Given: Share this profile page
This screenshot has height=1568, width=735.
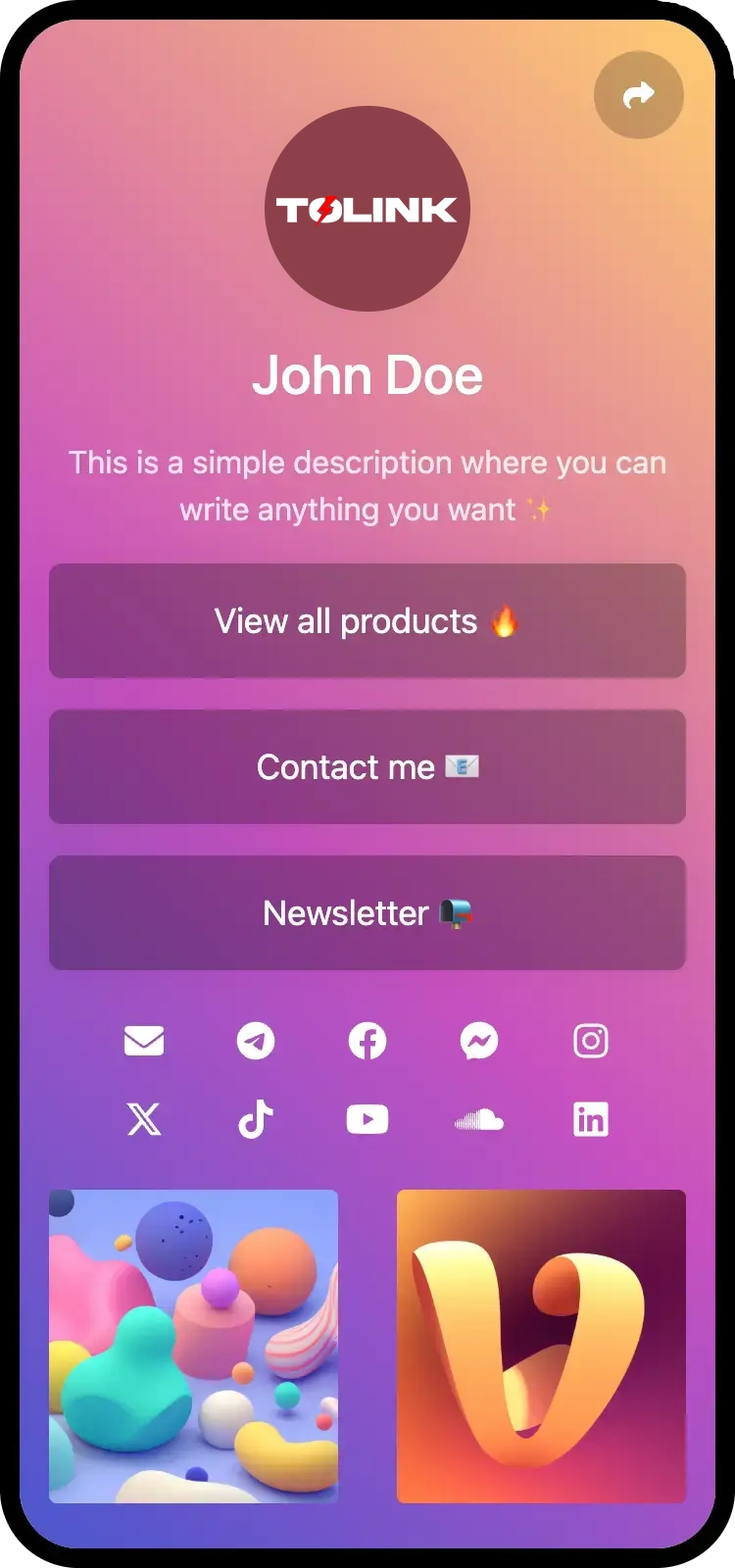Looking at the screenshot, I should [x=638, y=95].
